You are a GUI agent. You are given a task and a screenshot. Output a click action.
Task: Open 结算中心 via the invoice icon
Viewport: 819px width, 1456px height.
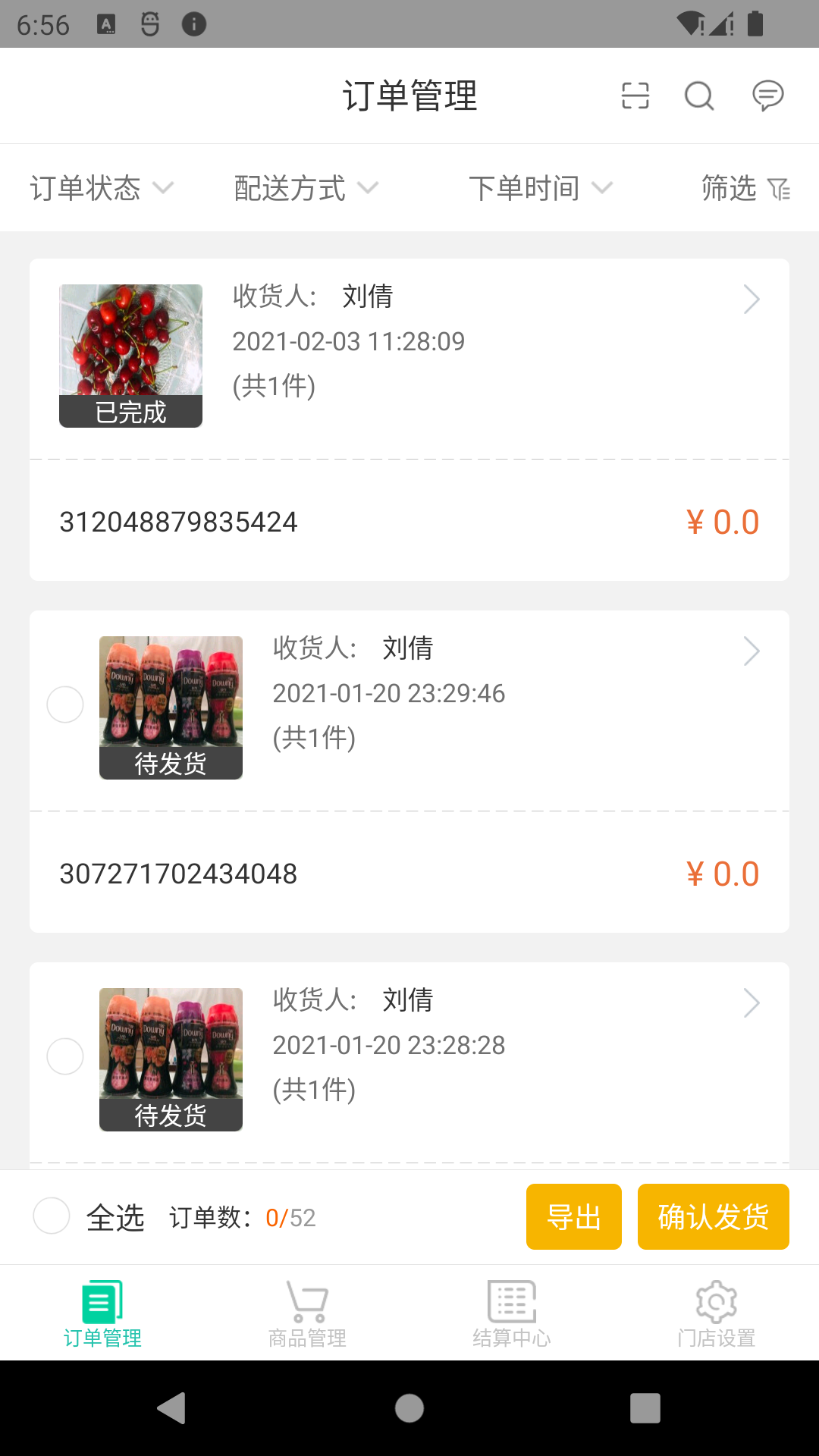pos(511,1299)
